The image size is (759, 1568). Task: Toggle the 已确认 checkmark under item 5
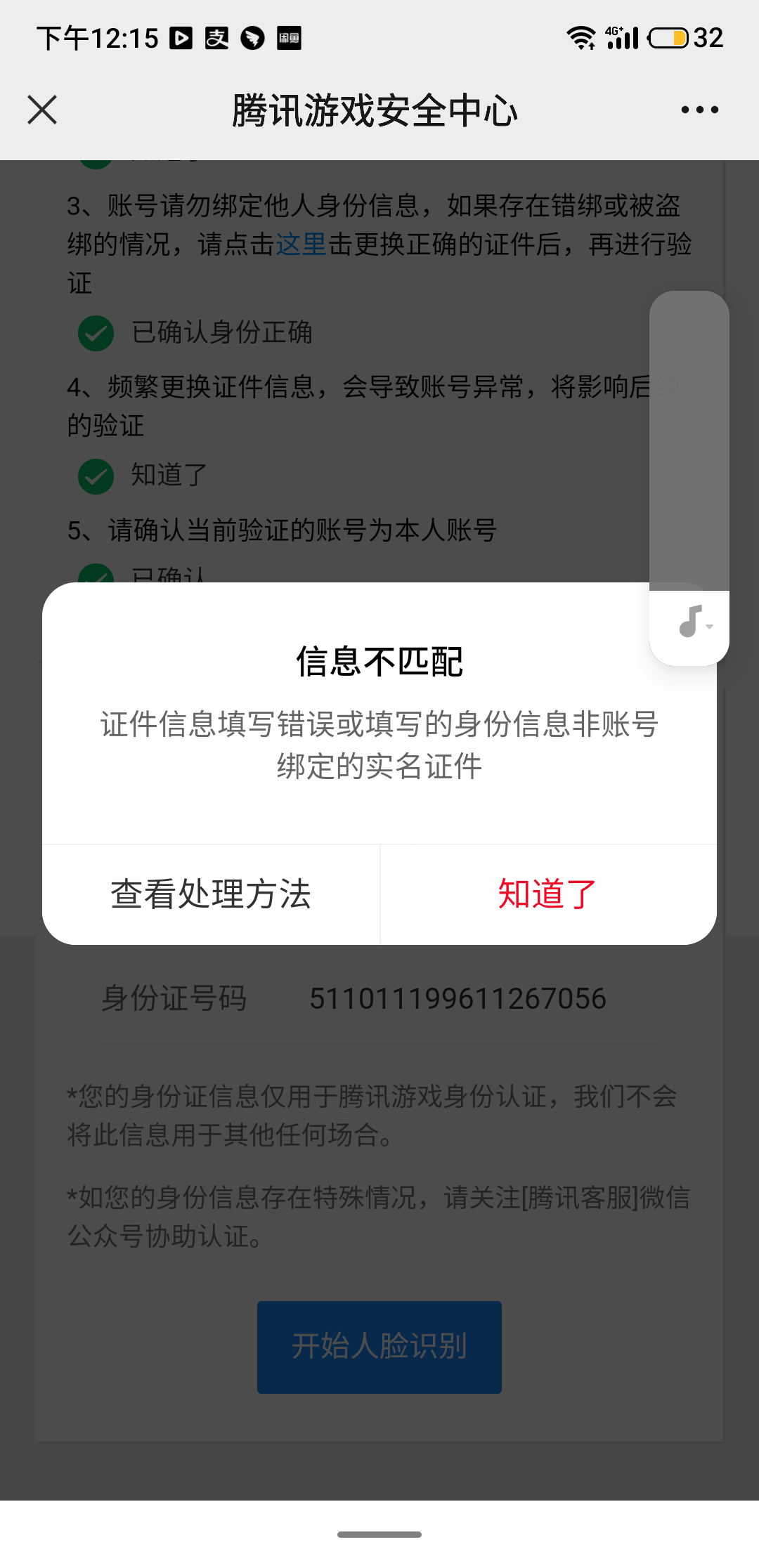96,576
